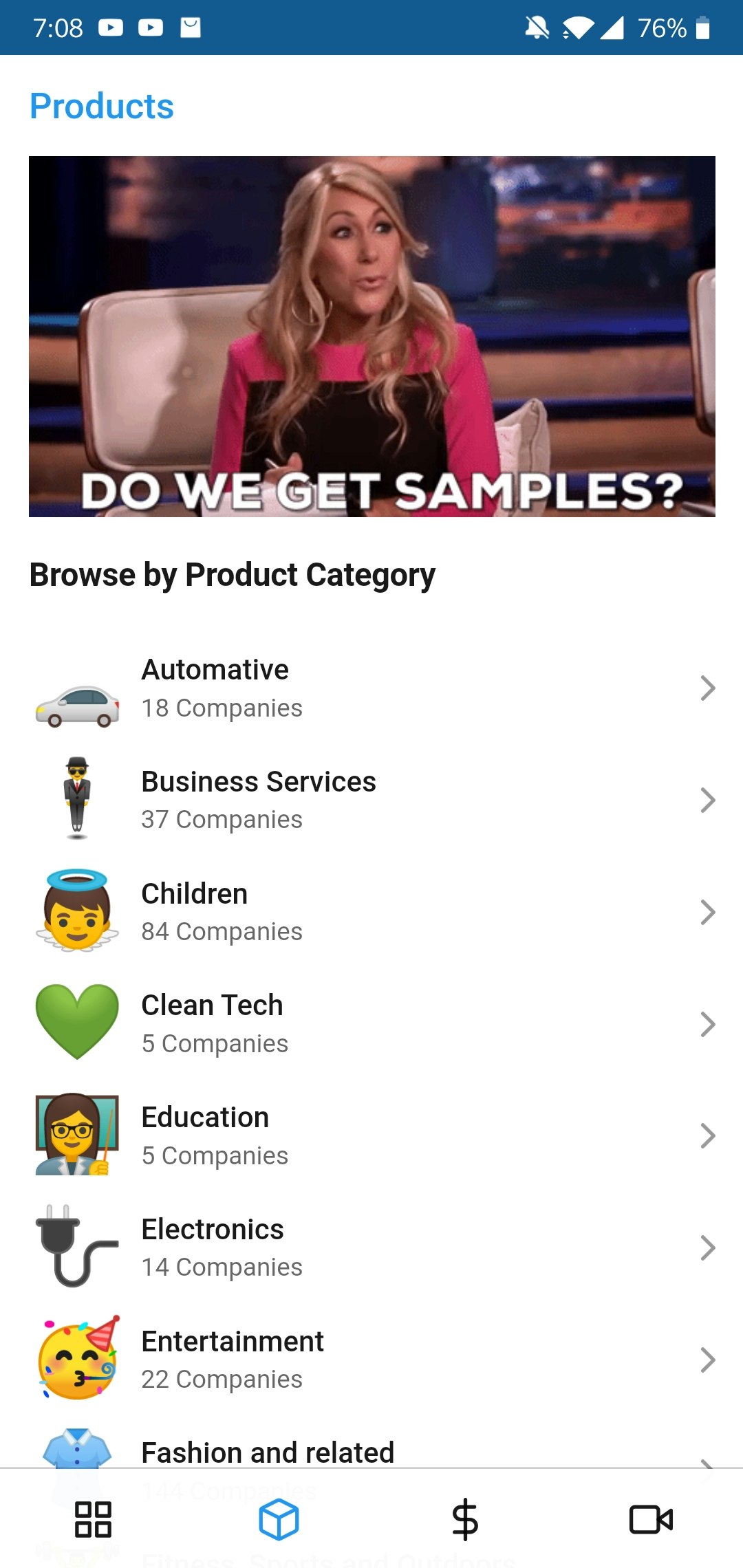Browse the Entertainment category
Screen dimensions: 743x1568
point(371,1360)
